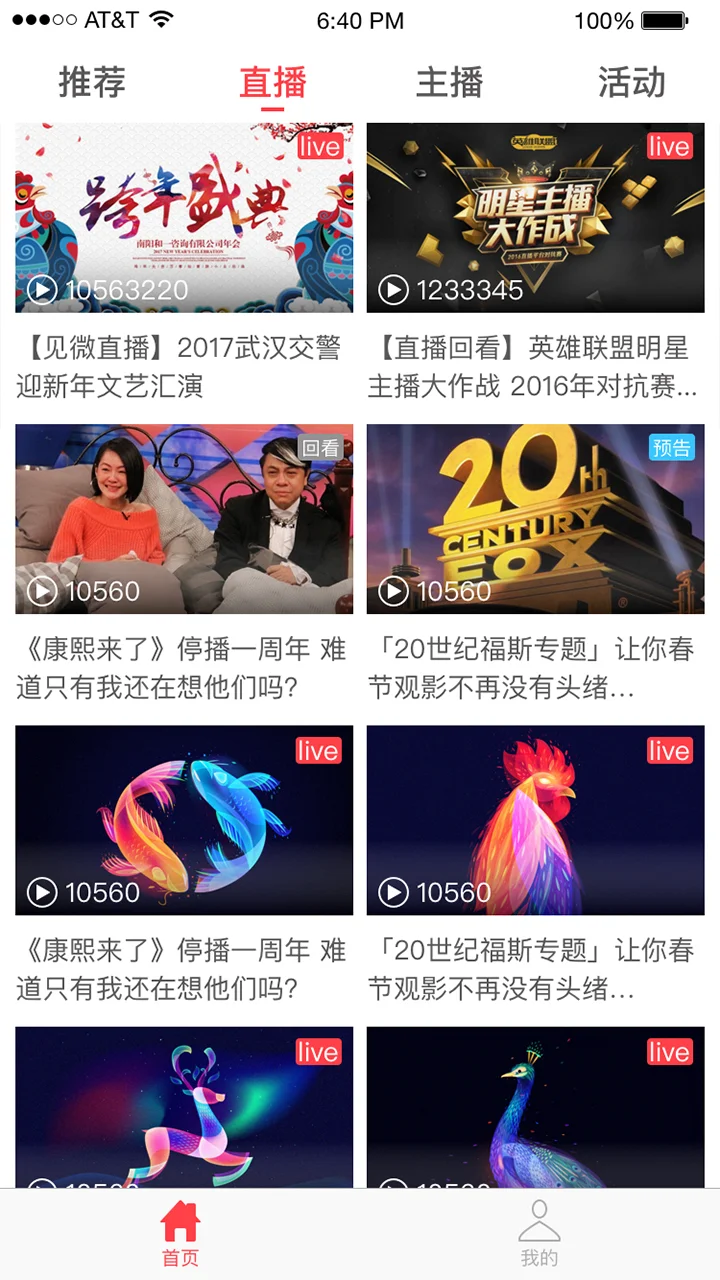
Task: Open the 明星主播大作战 stream thumbnail
Action: [535, 217]
